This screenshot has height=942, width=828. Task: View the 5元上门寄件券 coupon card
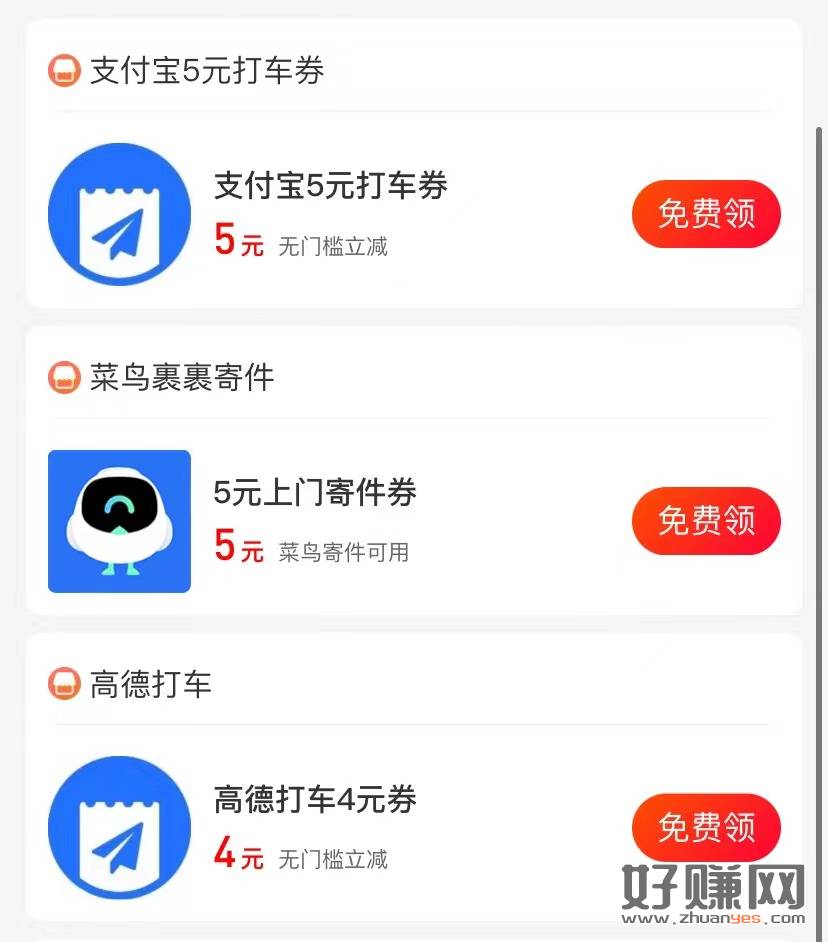[315, 493]
